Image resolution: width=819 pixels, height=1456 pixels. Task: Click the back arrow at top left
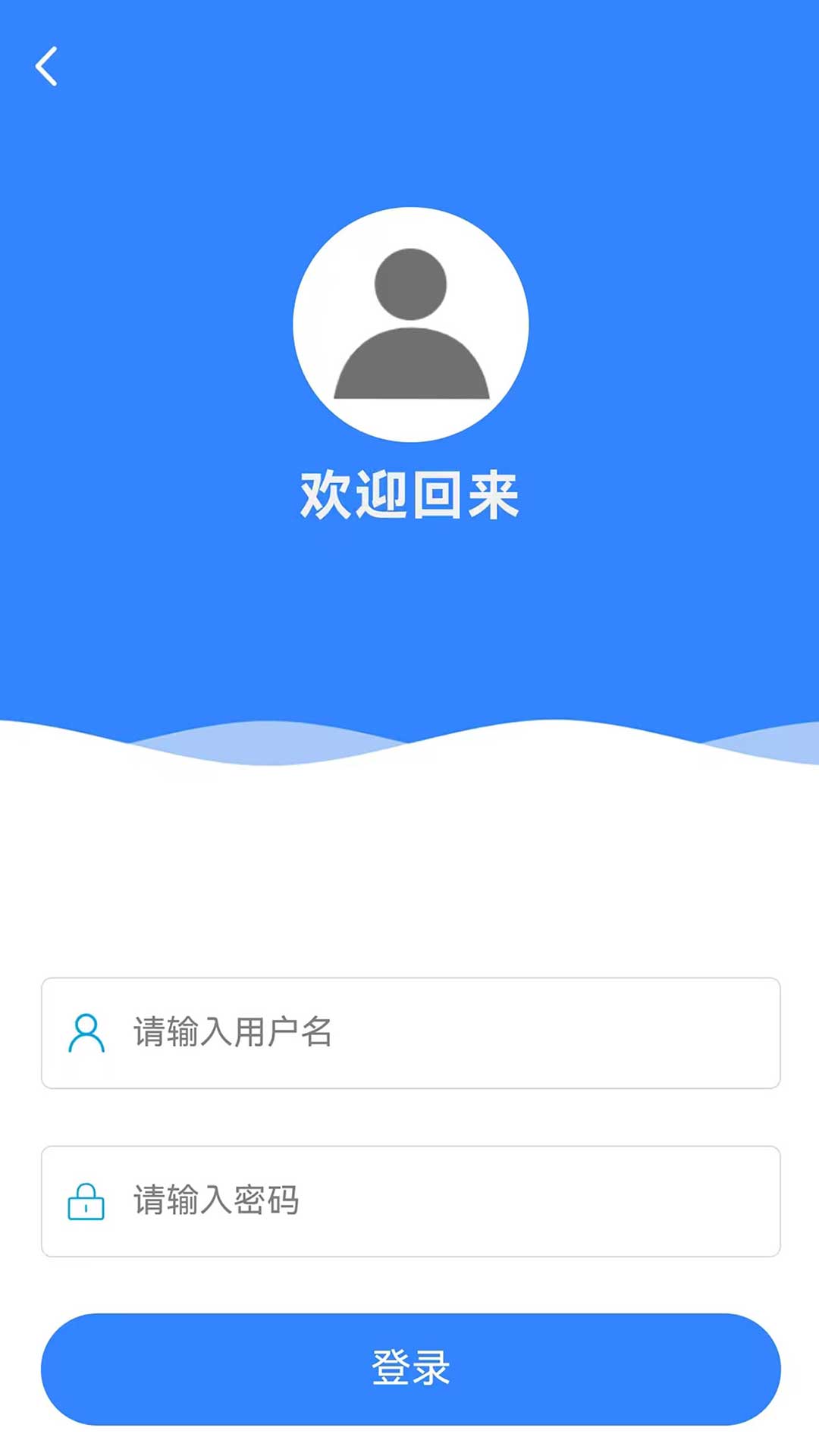[x=47, y=67]
